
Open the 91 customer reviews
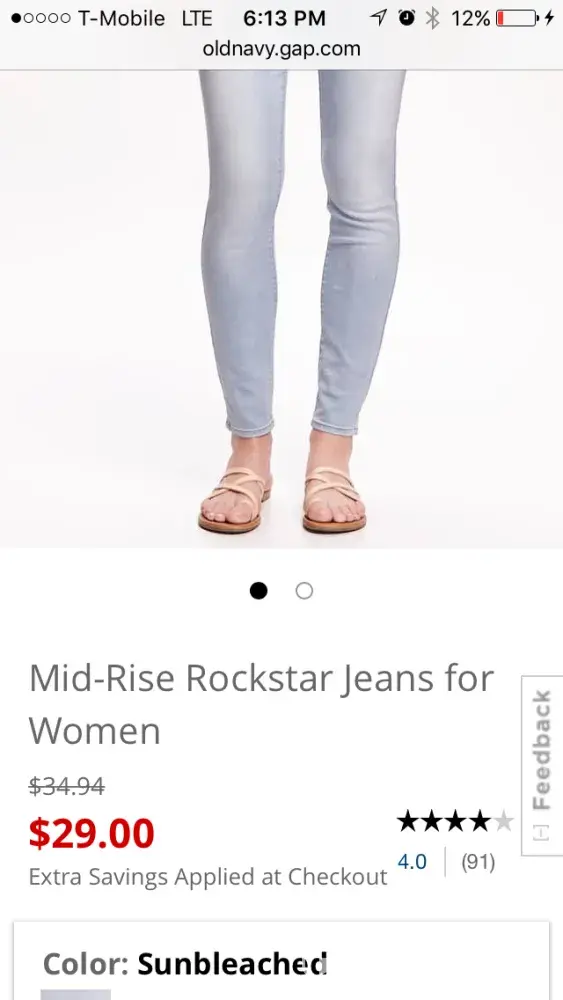478,862
